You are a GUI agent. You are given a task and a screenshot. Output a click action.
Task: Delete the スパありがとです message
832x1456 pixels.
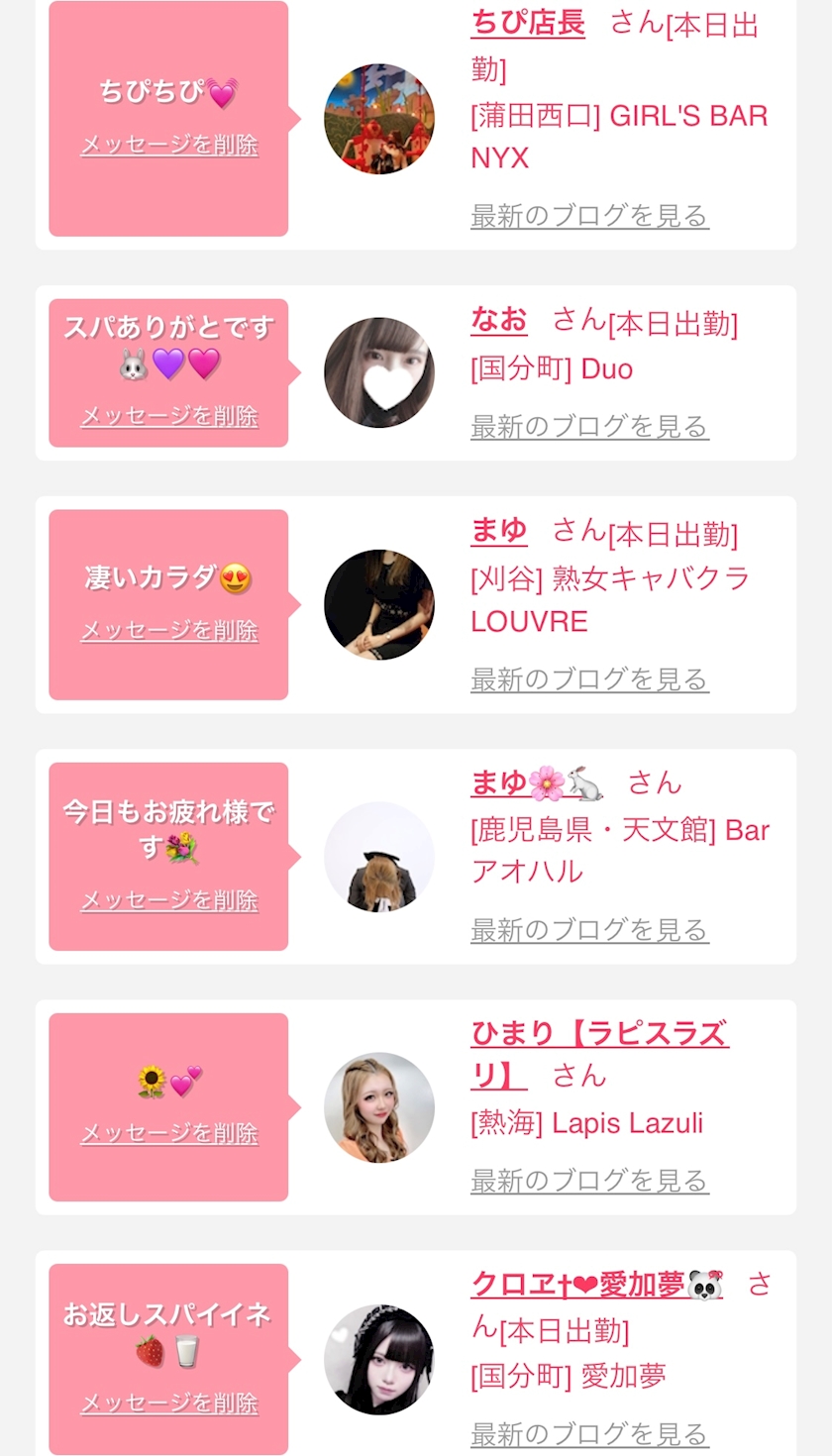tap(169, 416)
